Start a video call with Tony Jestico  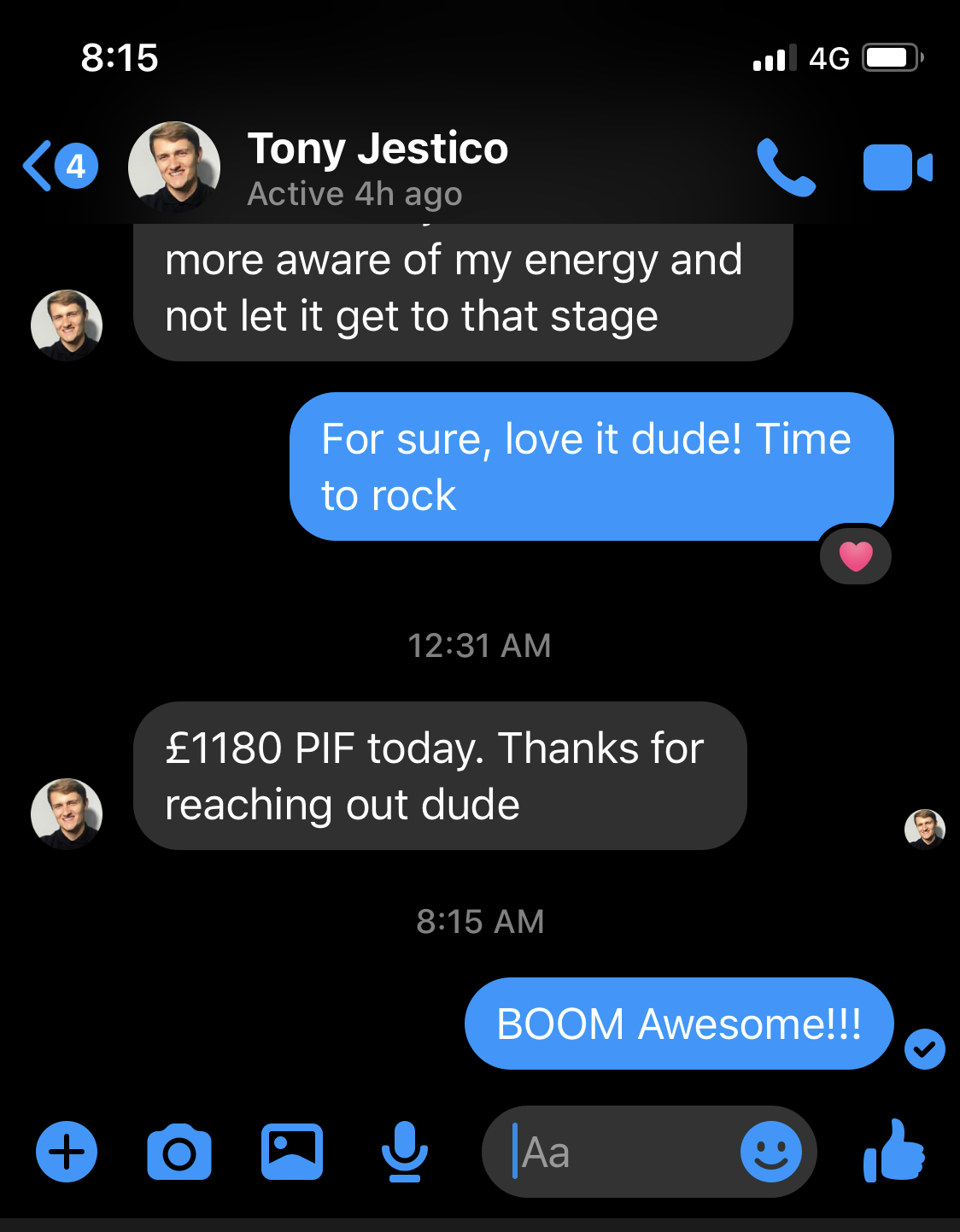(897, 167)
